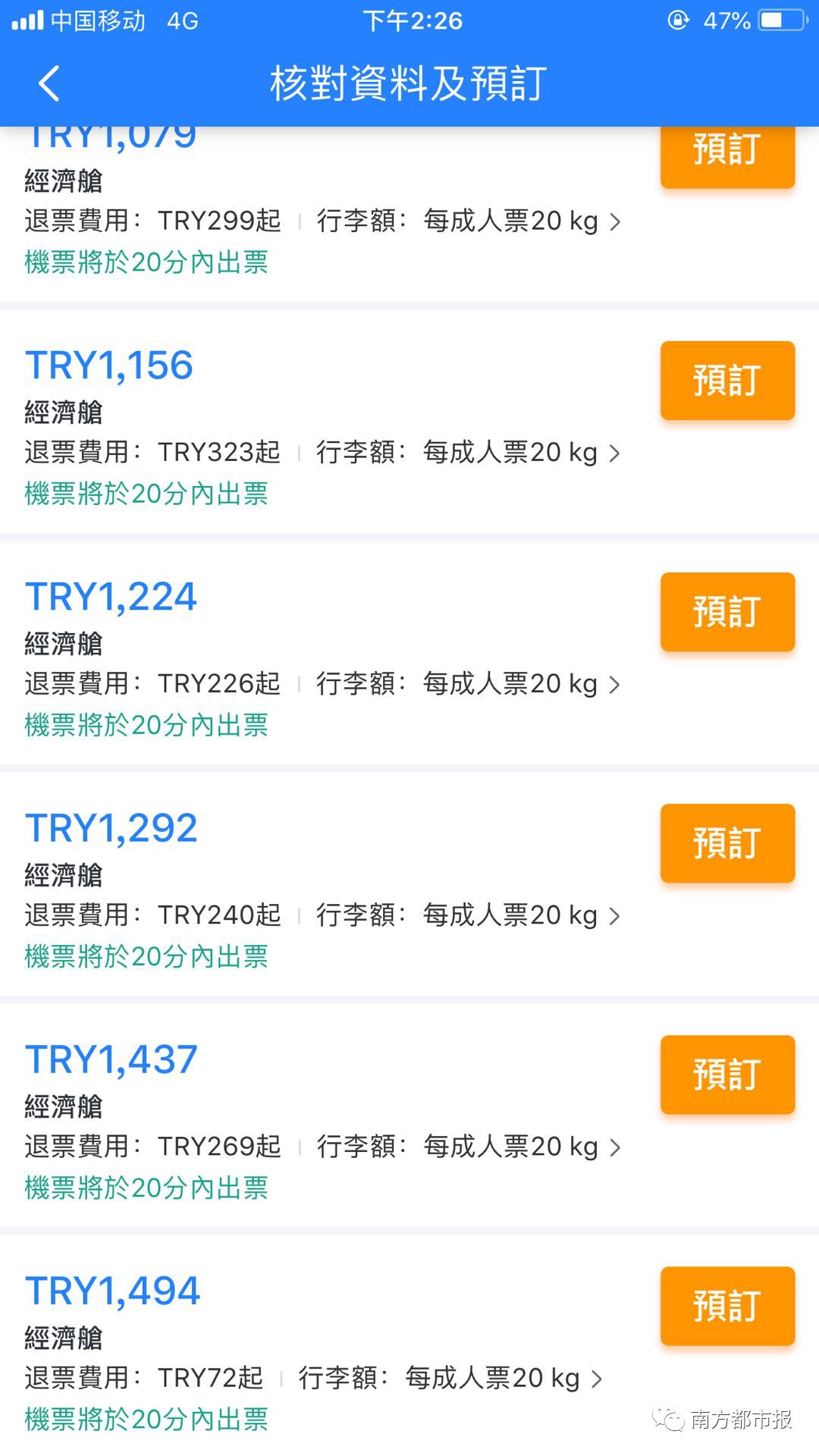This screenshot has height=1456, width=819.
Task: Book the TRY1,156 fare via 預訂
Action: pyautogui.click(x=726, y=381)
